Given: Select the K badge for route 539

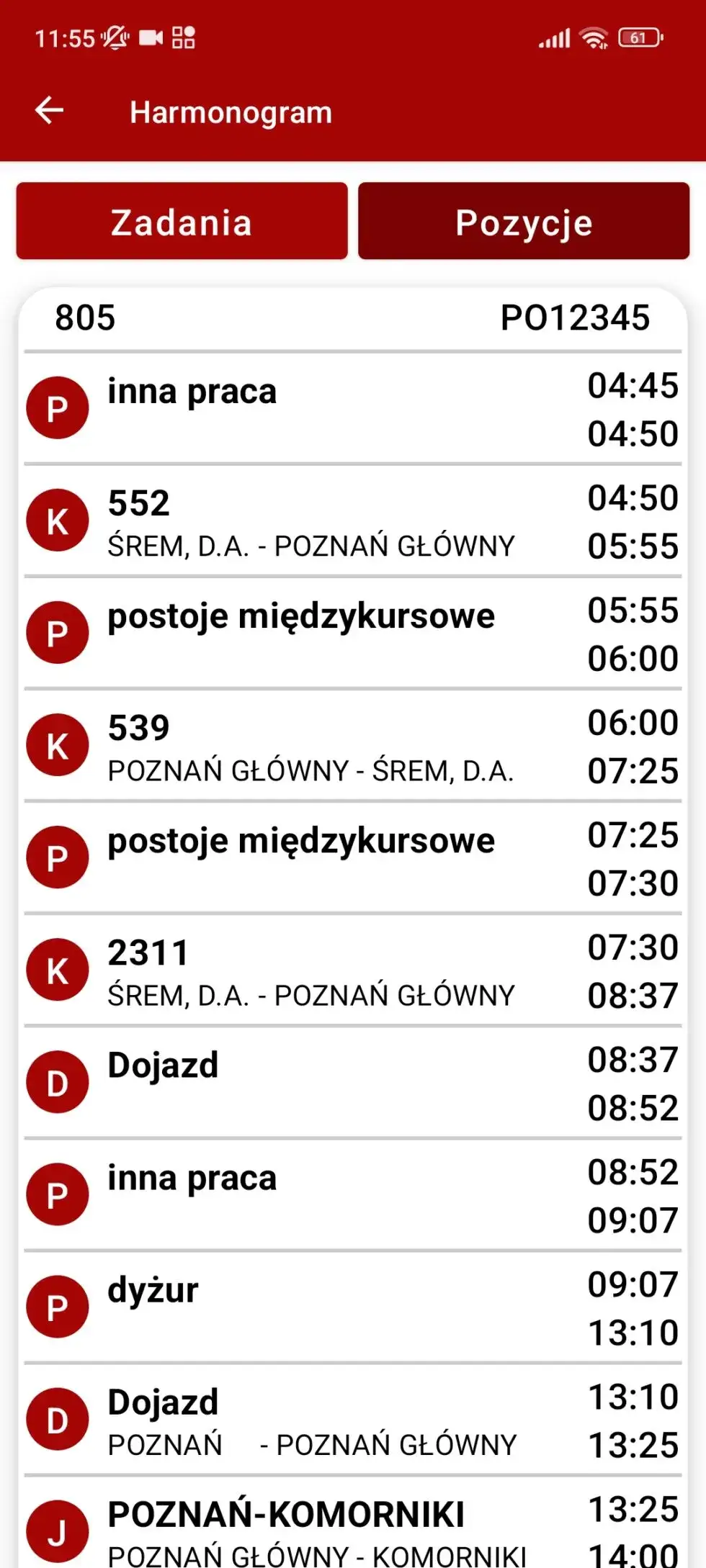Looking at the screenshot, I should click(x=58, y=744).
